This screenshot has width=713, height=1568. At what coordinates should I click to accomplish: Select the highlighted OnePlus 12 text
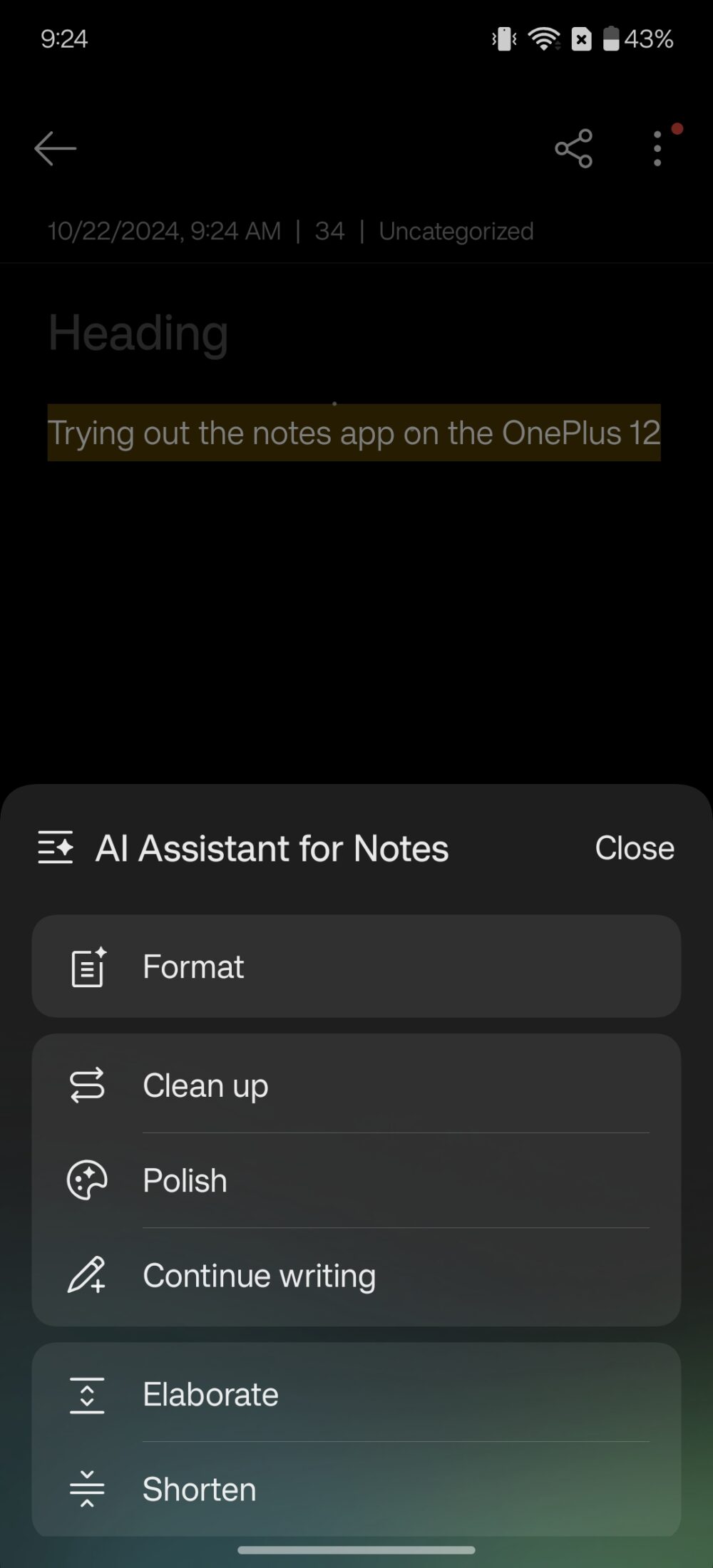click(x=354, y=433)
